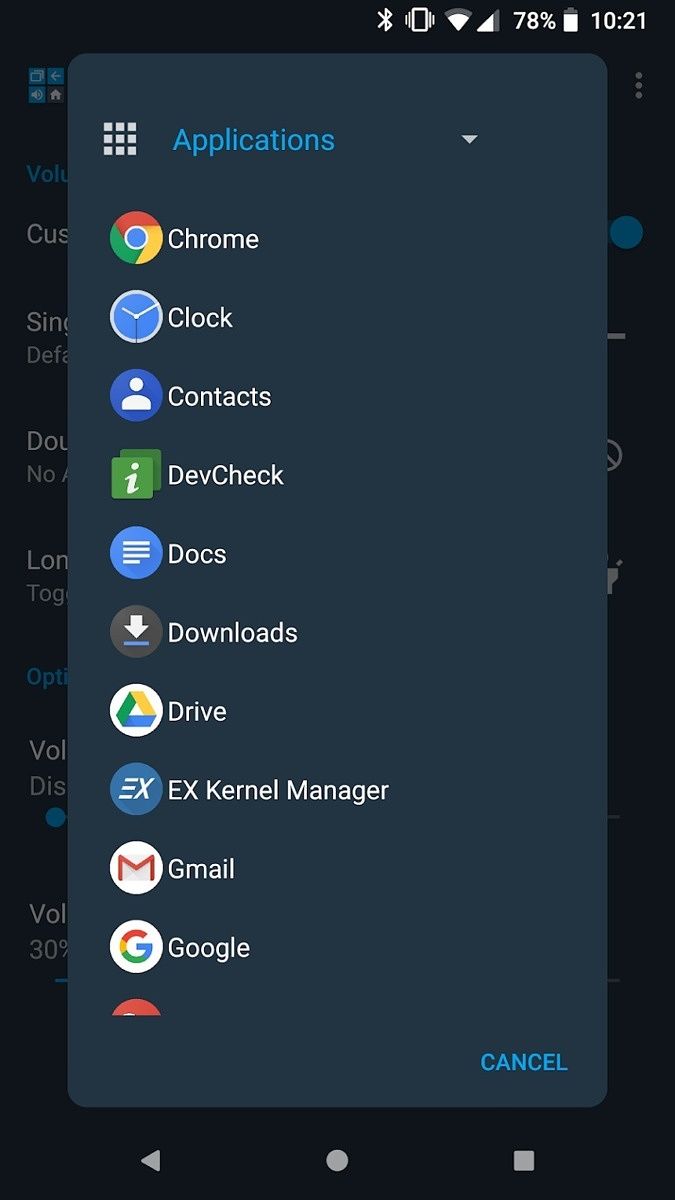Select Downloads in the list

point(231,633)
